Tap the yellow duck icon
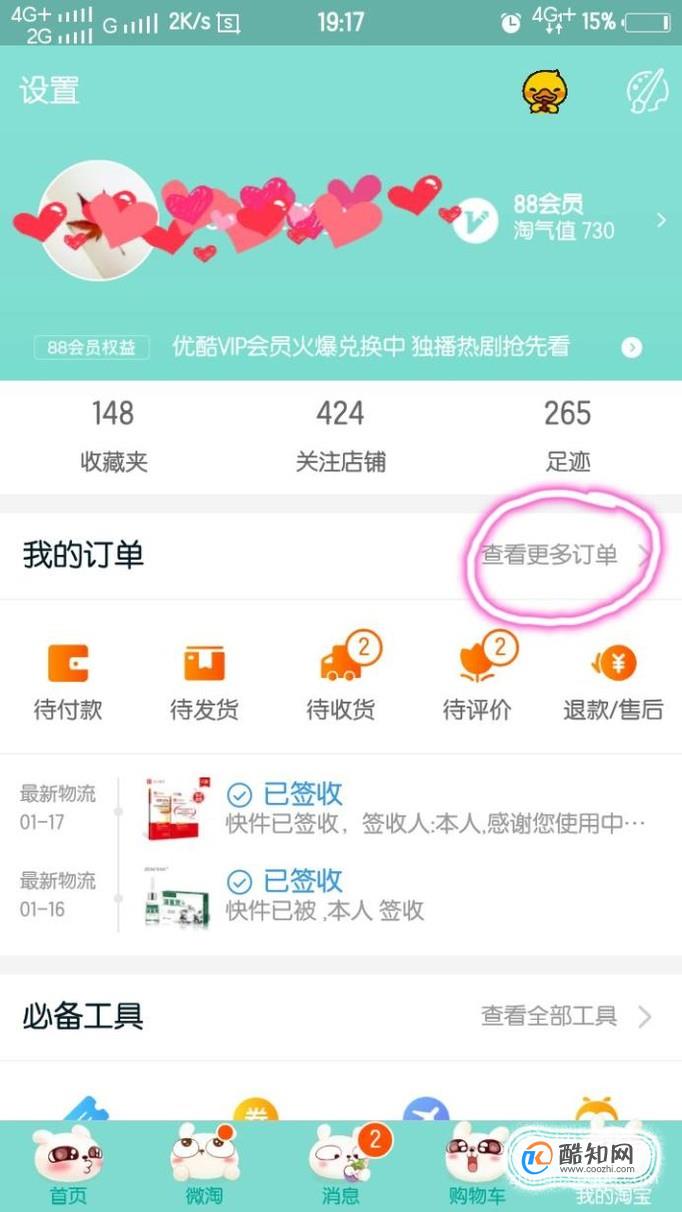This screenshot has height=1212, width=682. click(545, 91)
